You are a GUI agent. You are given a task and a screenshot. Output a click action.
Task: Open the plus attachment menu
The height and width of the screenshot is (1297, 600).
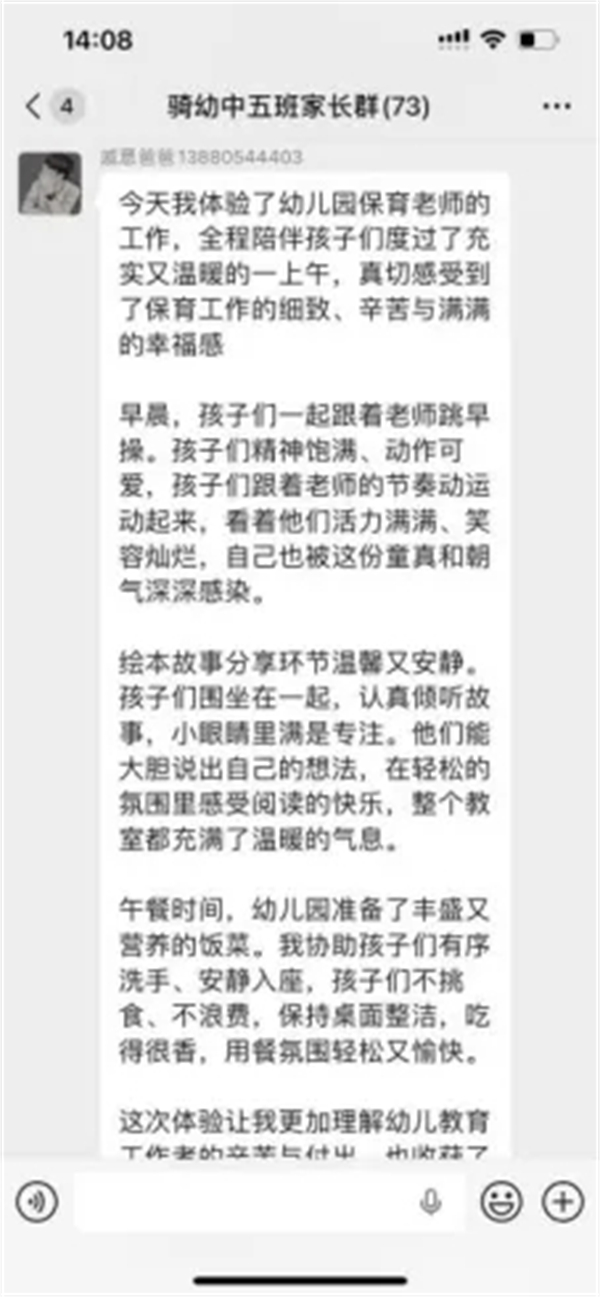(x=562, y=1200)
